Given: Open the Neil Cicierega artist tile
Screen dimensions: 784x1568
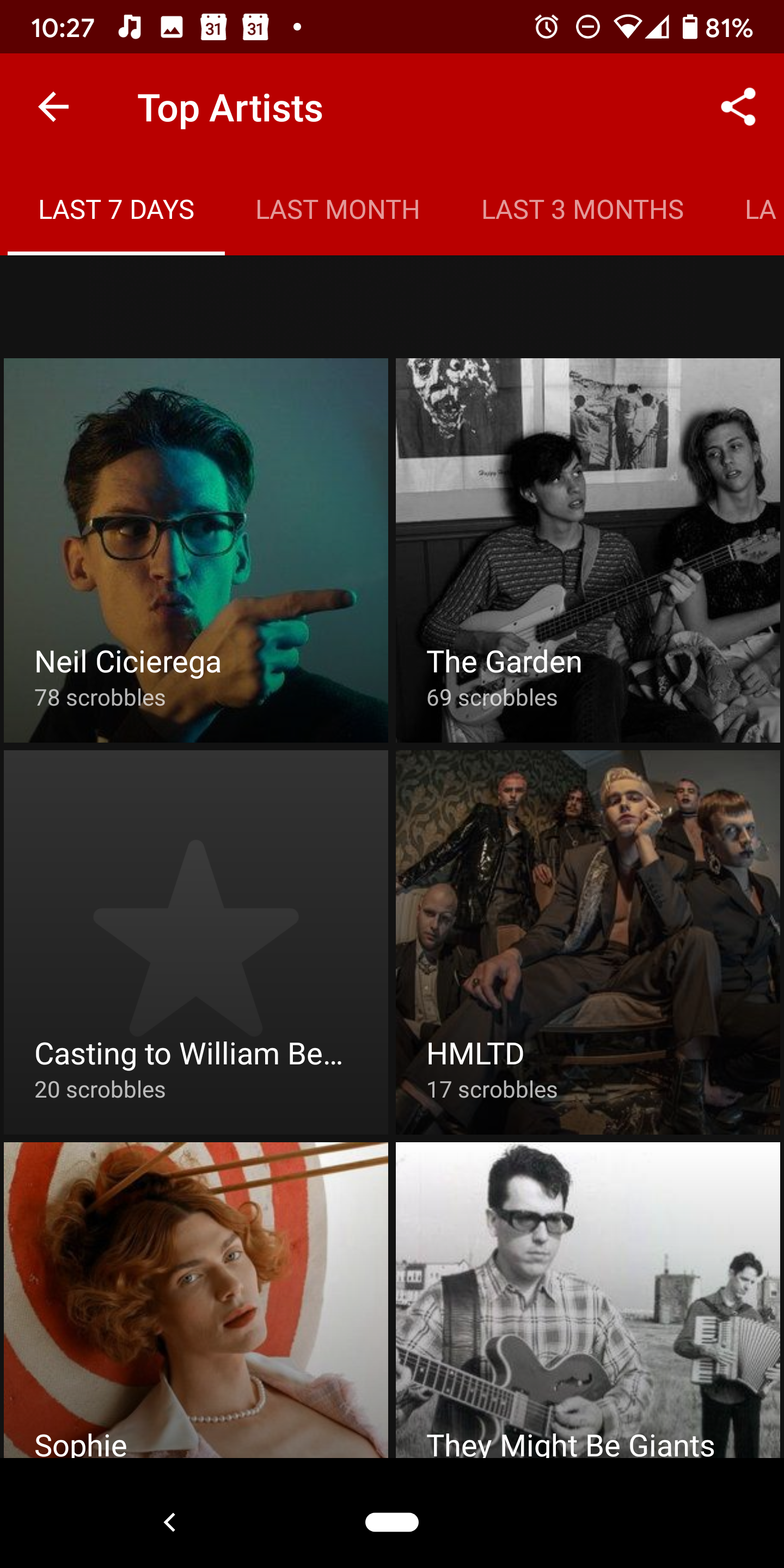Looking at the screenshot, I should point(196,550).
